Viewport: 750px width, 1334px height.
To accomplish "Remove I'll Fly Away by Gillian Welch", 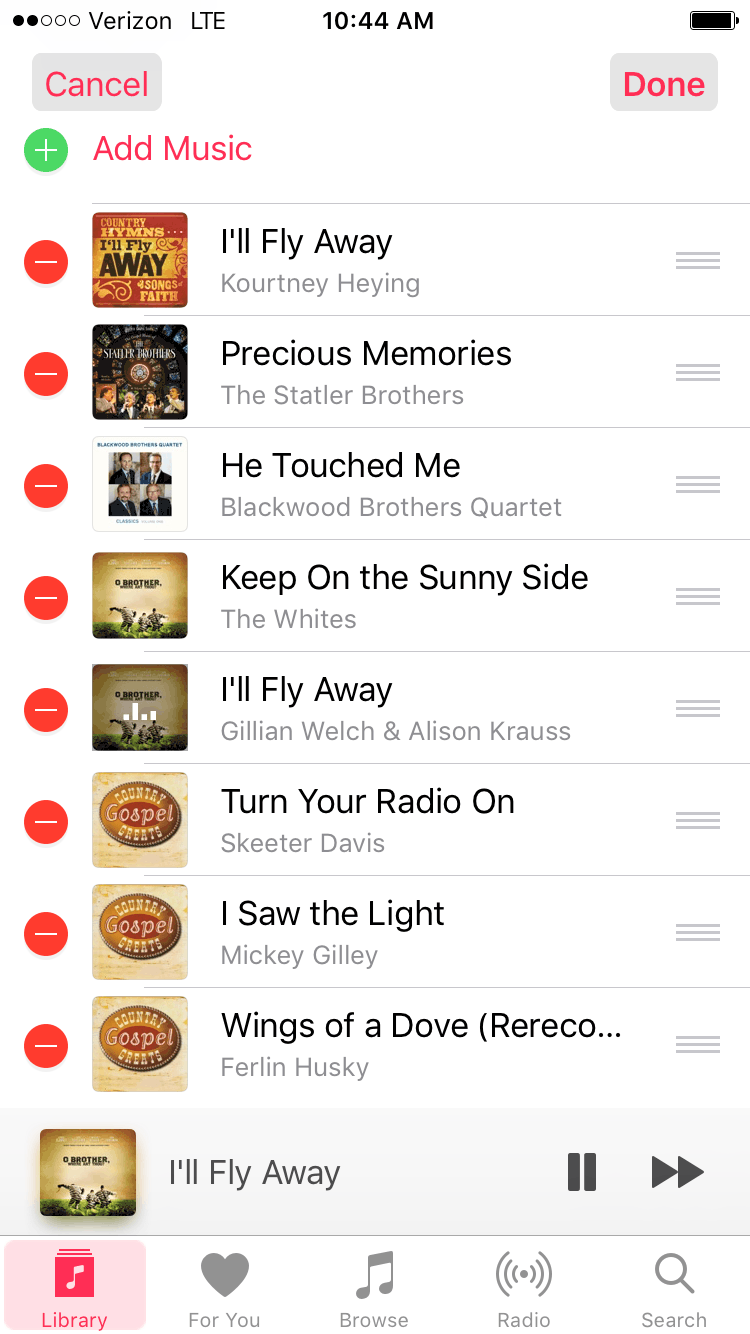I will (46, 710).
